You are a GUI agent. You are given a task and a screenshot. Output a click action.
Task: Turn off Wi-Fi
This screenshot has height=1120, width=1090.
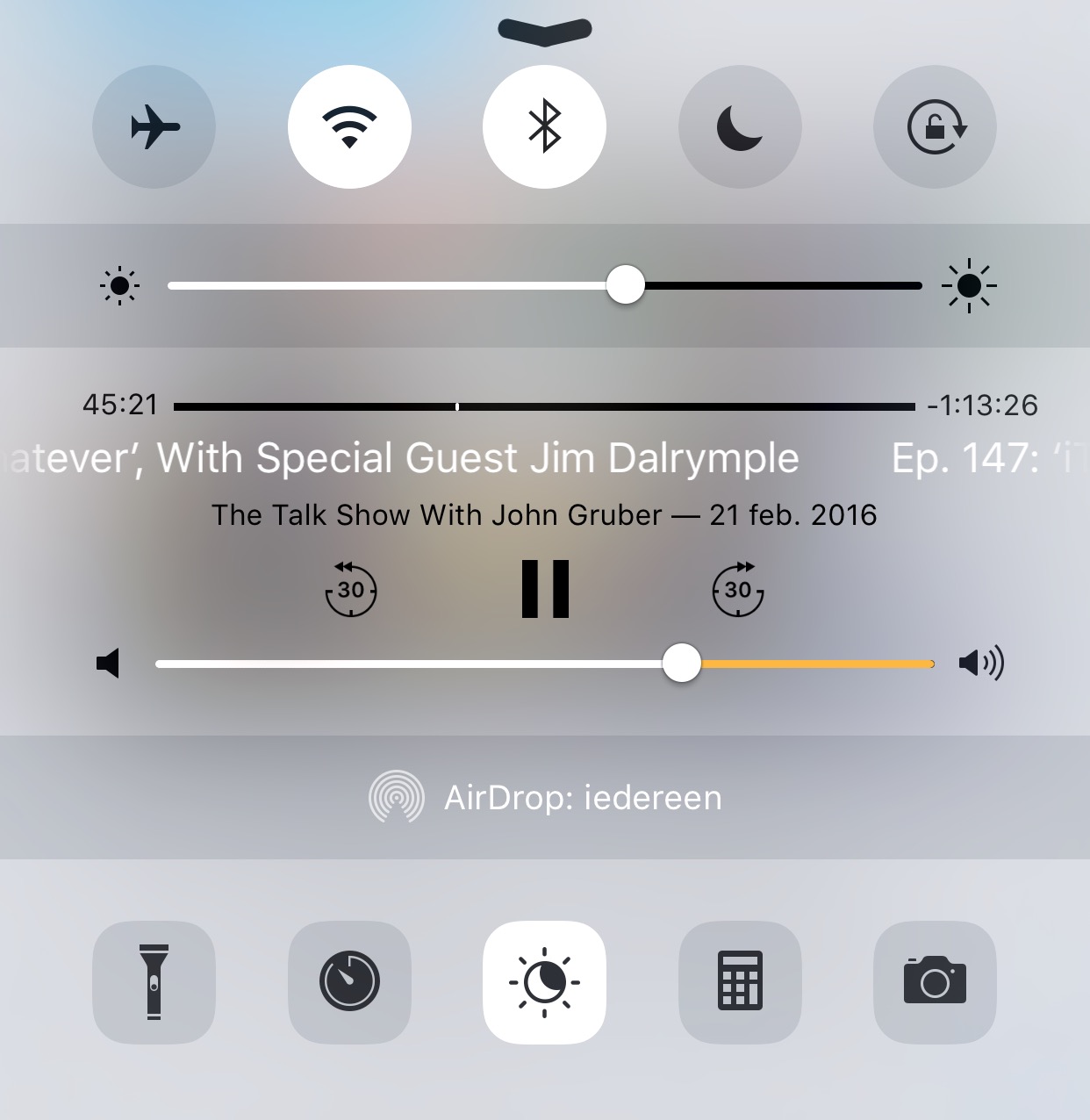coord(349,127)
